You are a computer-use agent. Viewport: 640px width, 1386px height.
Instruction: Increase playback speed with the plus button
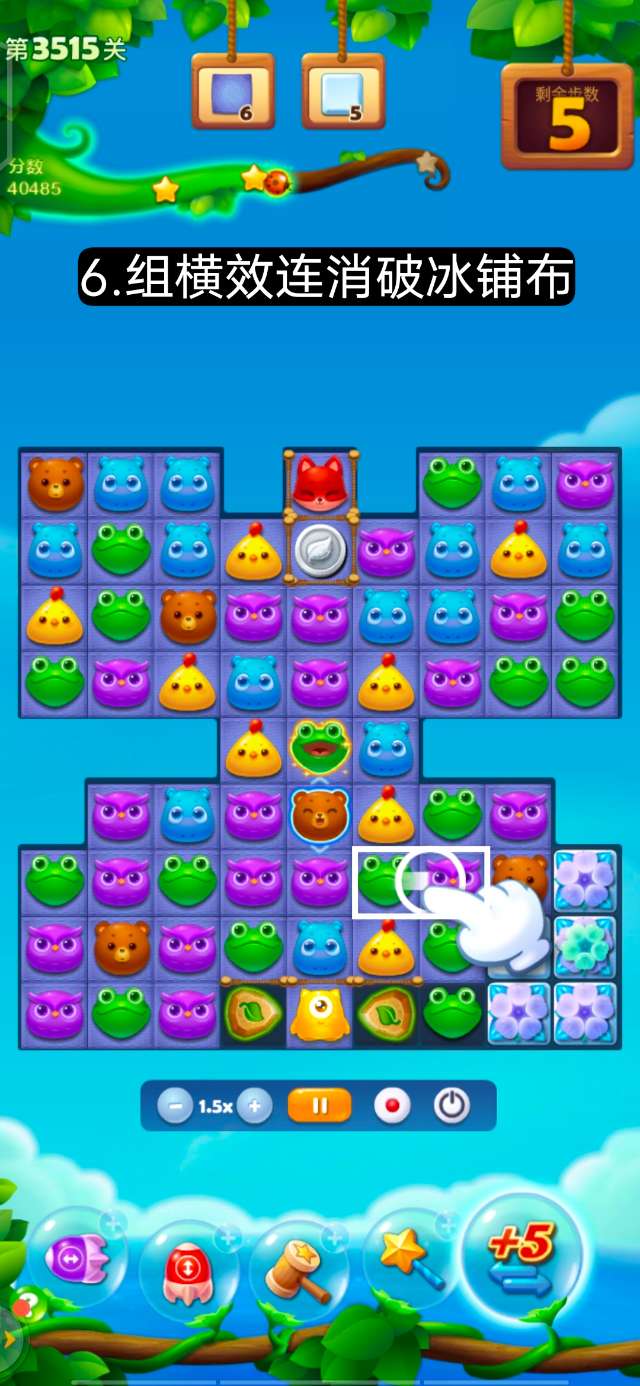pos(255,1107)
